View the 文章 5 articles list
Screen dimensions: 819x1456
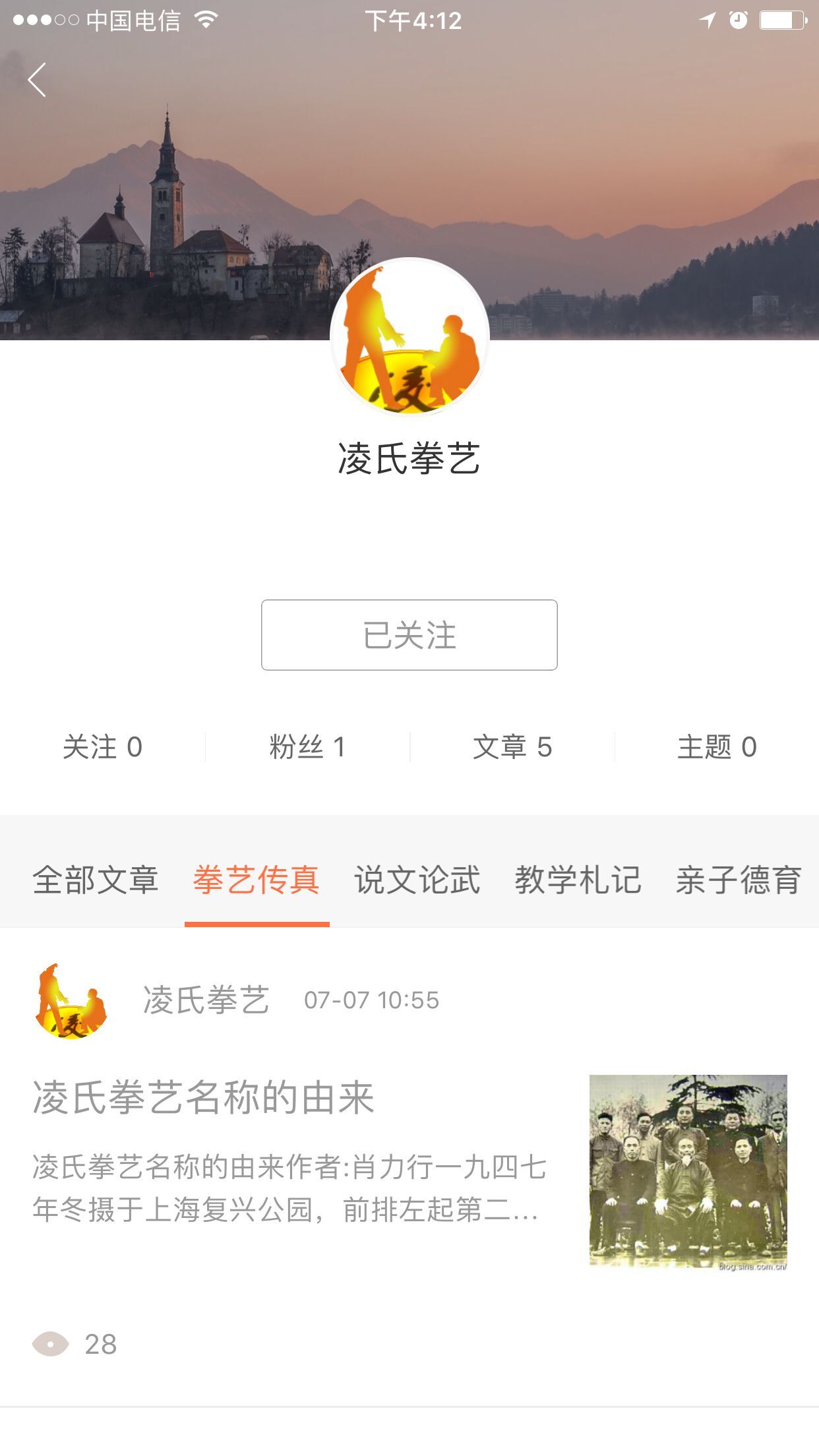click(512, 747)
